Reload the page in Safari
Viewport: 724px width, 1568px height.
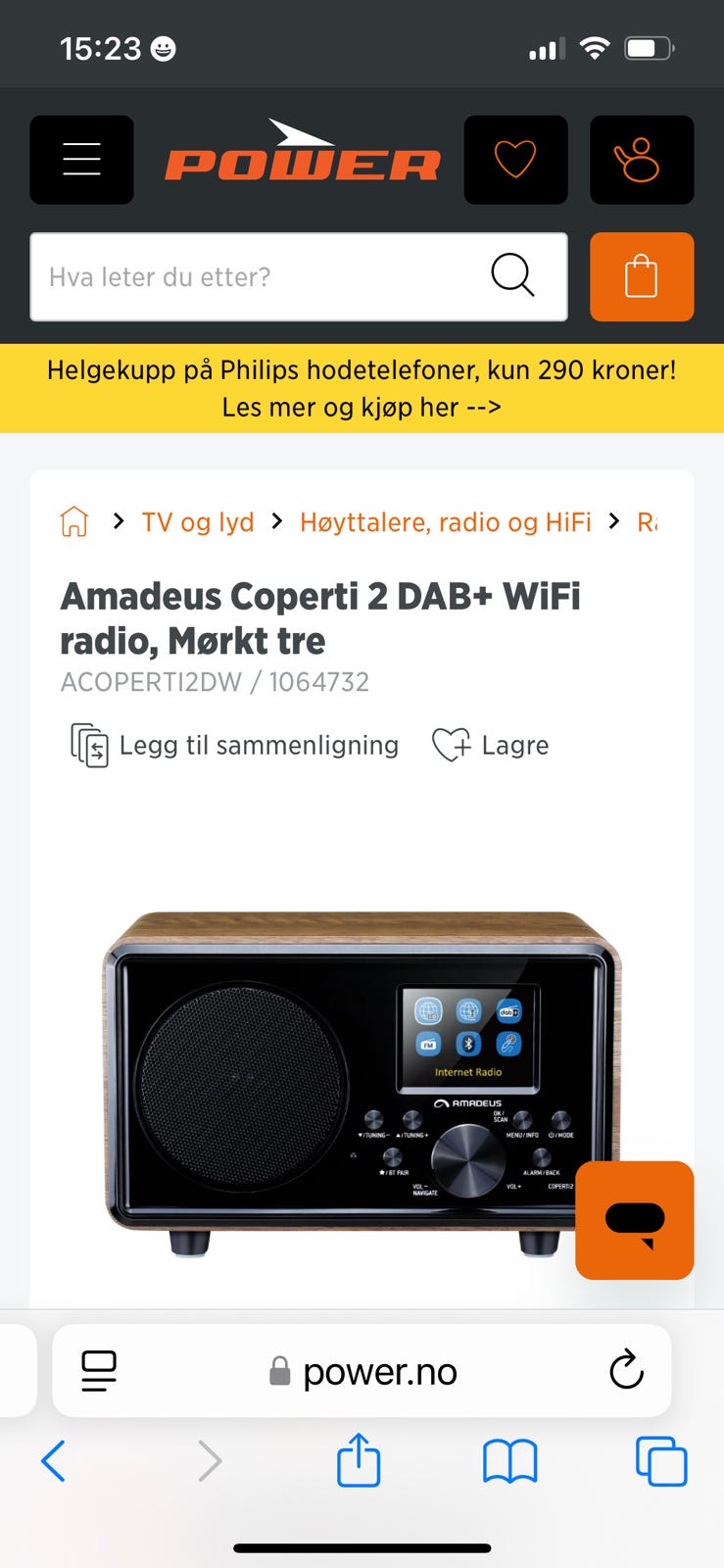tap(626, 1371)
